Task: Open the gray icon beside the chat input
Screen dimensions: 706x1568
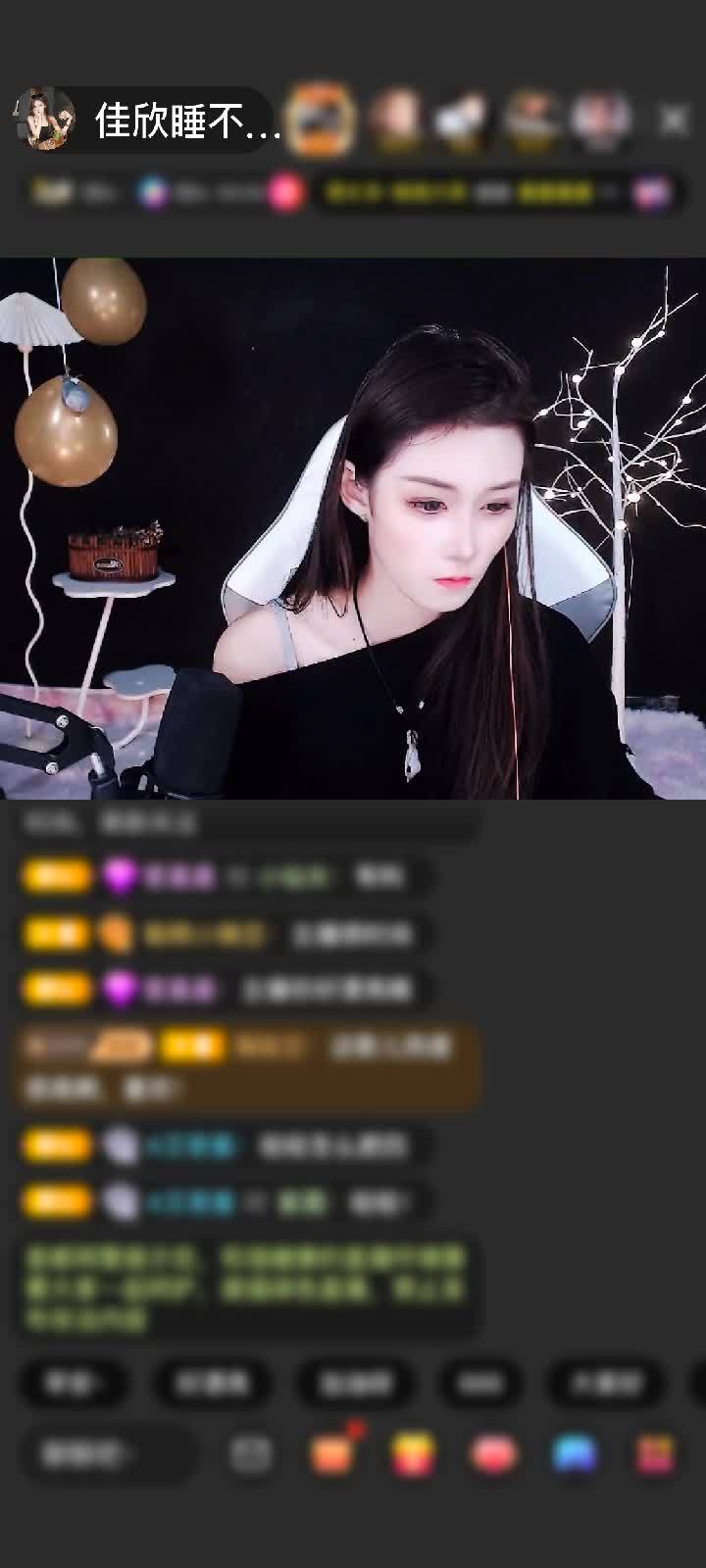Action: pos(251,1454)
